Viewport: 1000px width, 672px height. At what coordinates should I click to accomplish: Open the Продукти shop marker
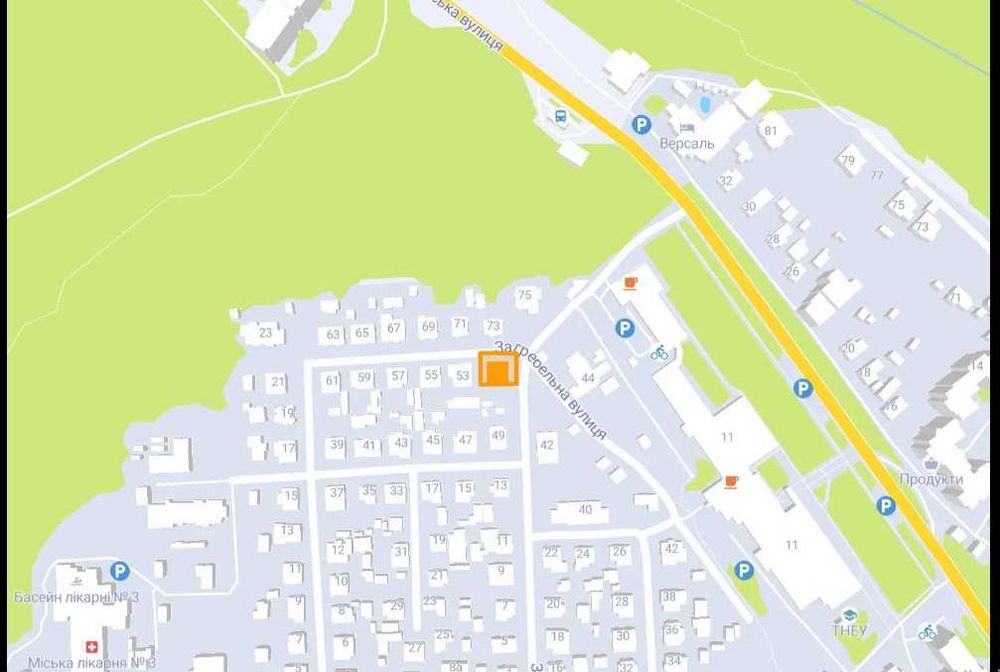[x=932, y=464]
